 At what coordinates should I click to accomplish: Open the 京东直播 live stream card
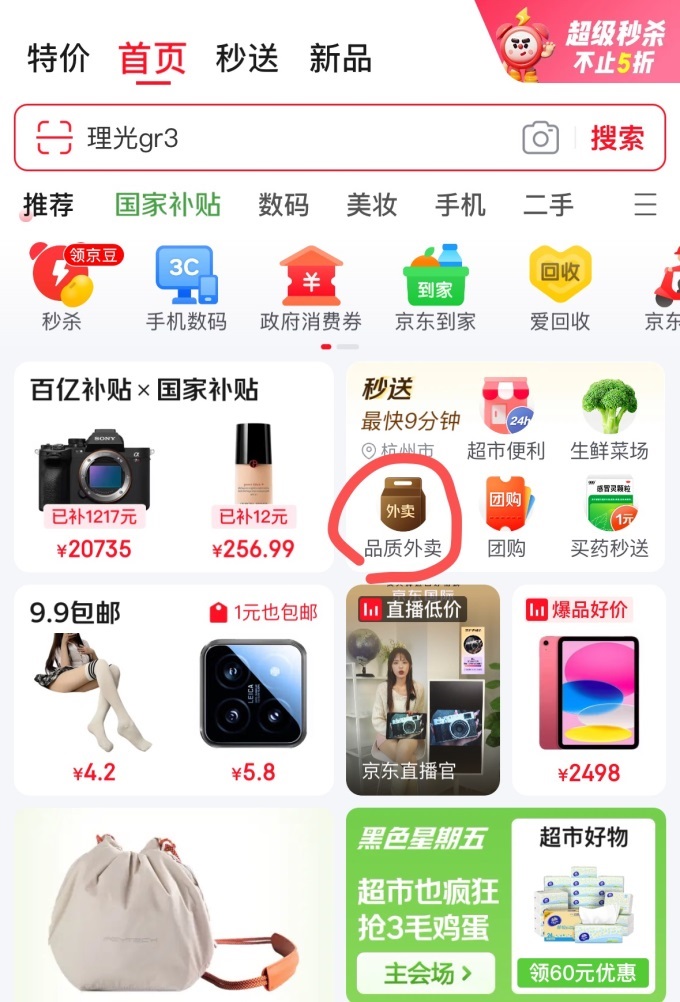[x=423, y=690]
